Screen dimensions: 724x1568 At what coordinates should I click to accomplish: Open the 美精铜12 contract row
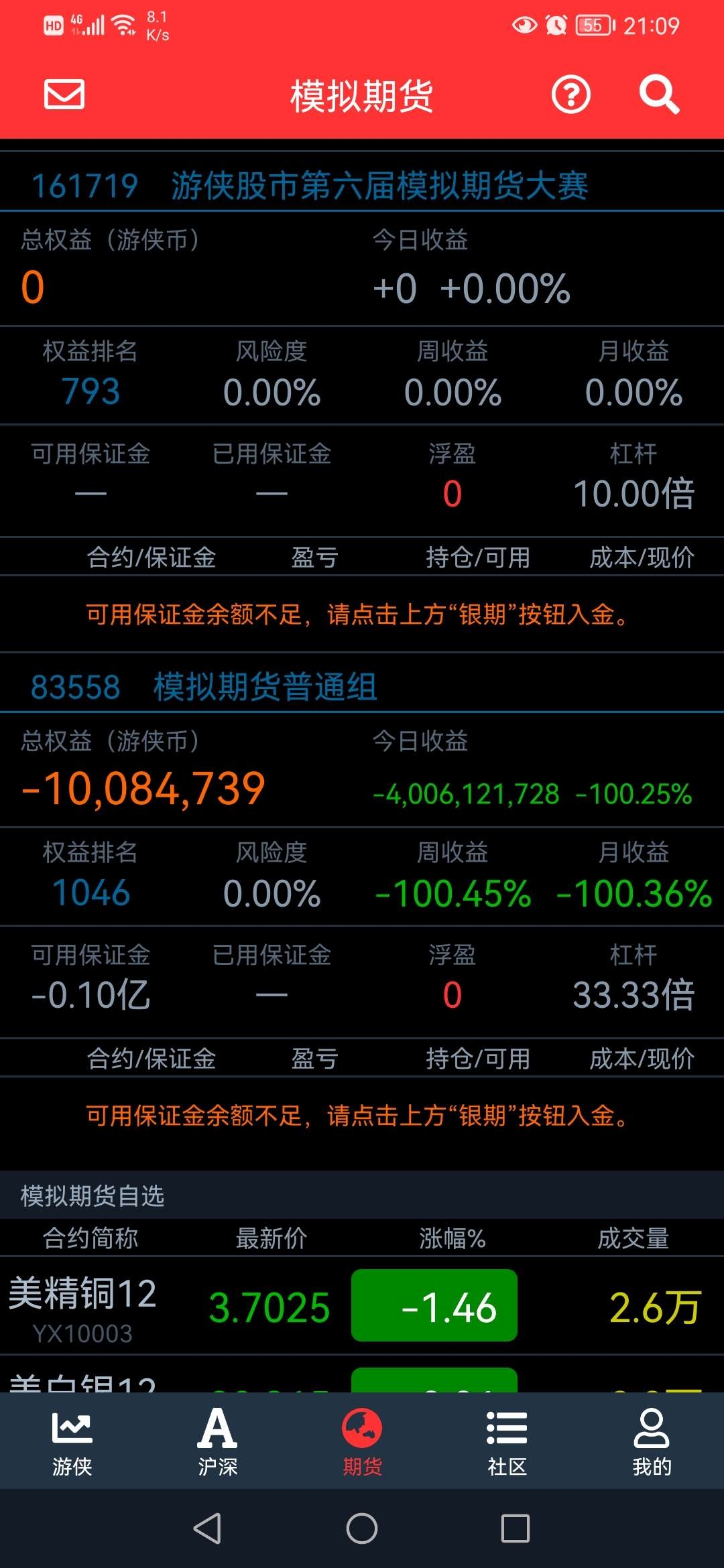362,1306
